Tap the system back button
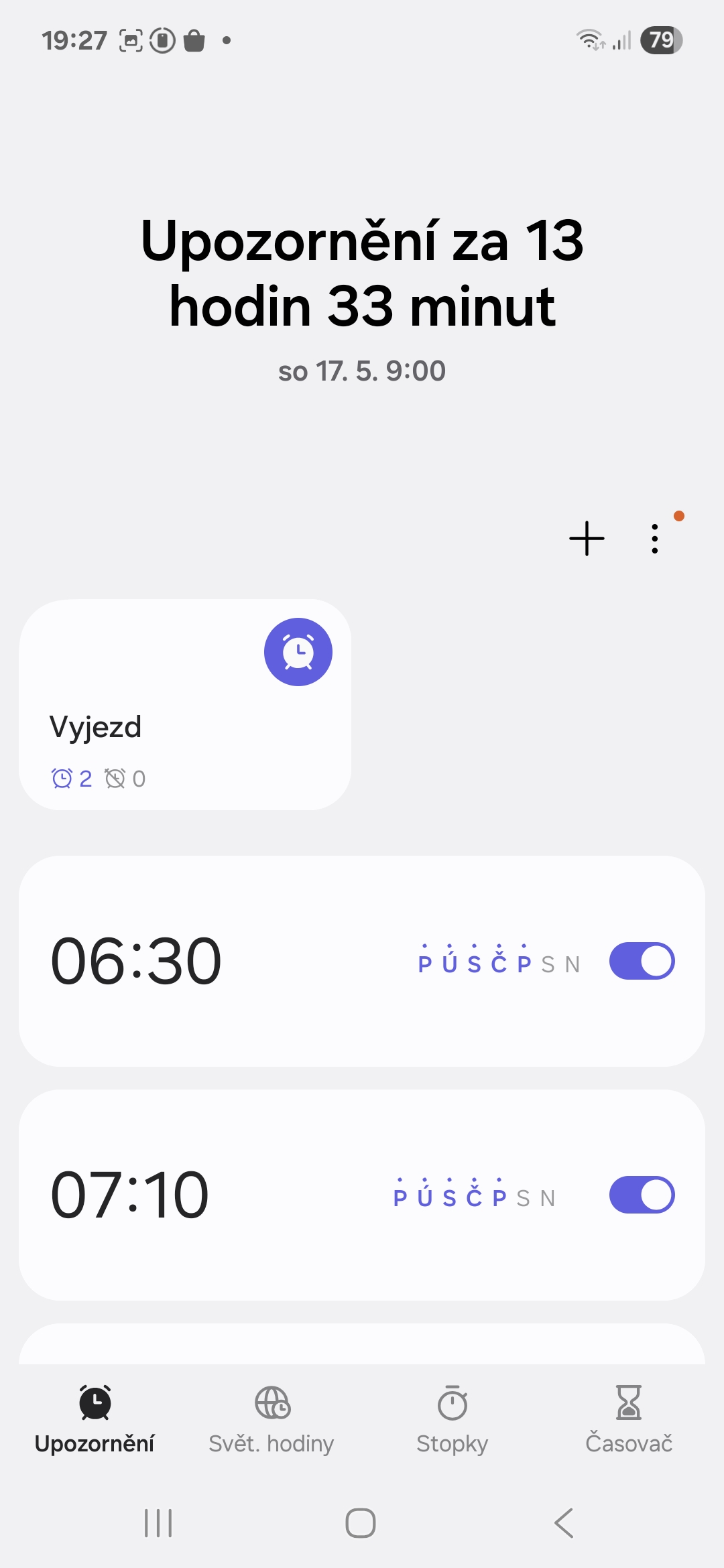This screenshot has width=724, height=1568. click(x=564, y=1523)
